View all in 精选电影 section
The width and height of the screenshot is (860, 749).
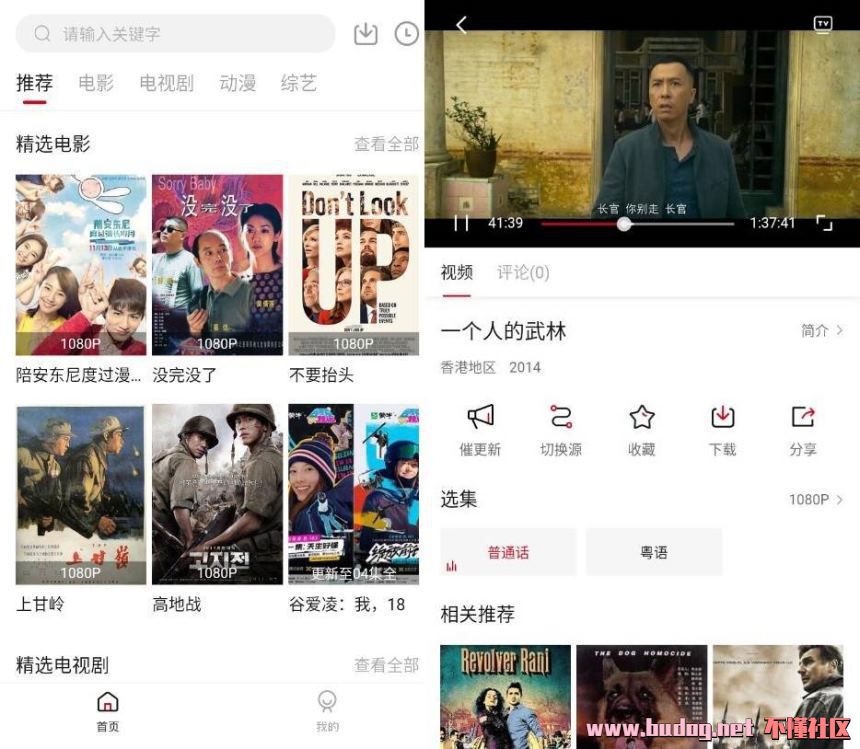tap(386, 144)
